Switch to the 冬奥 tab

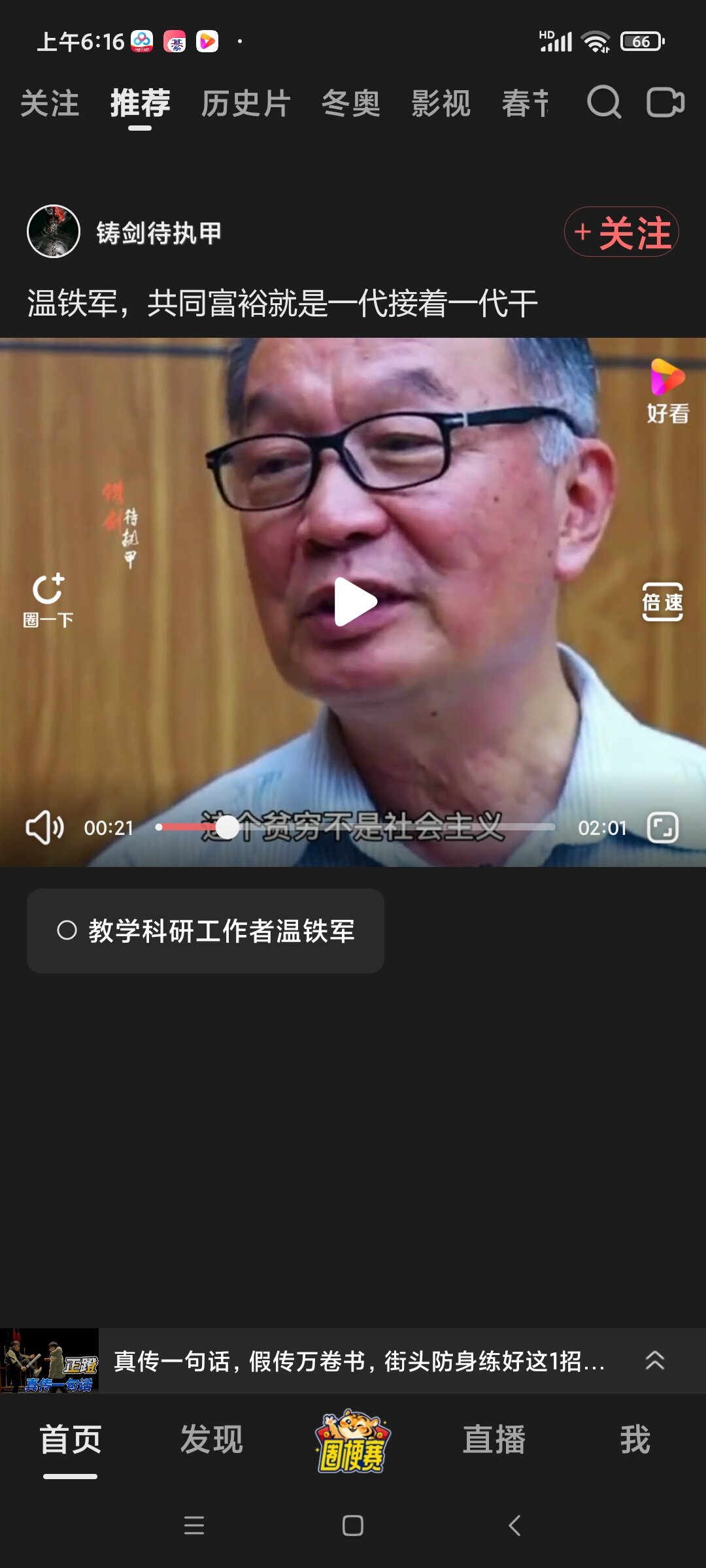point(350,104)
